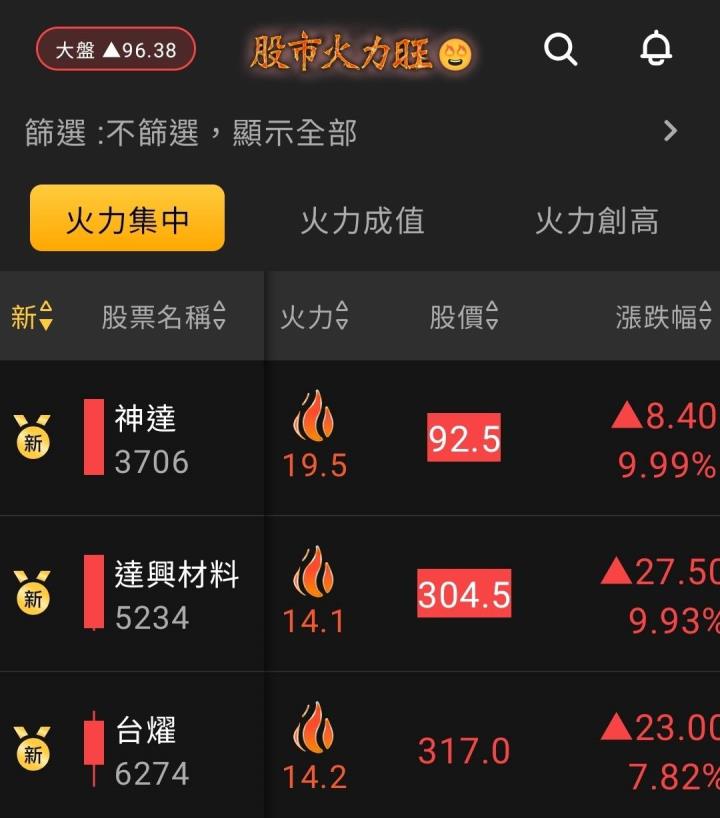Toggle sorting on the 火力 column
Image resolution: width=720 pixels, height=818 pixels.
[x=317, y=317]
